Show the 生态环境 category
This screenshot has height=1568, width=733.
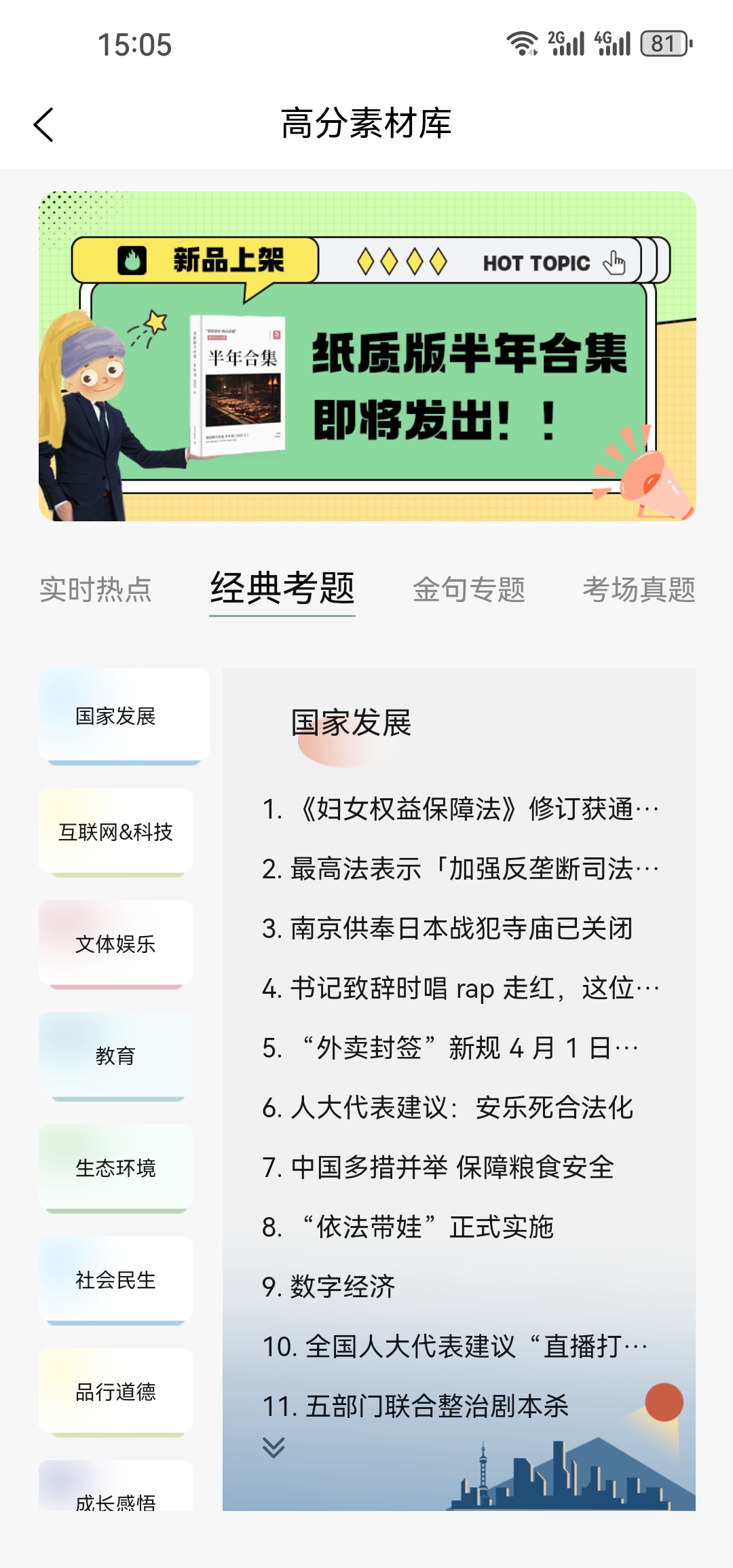click(115, 1168)
